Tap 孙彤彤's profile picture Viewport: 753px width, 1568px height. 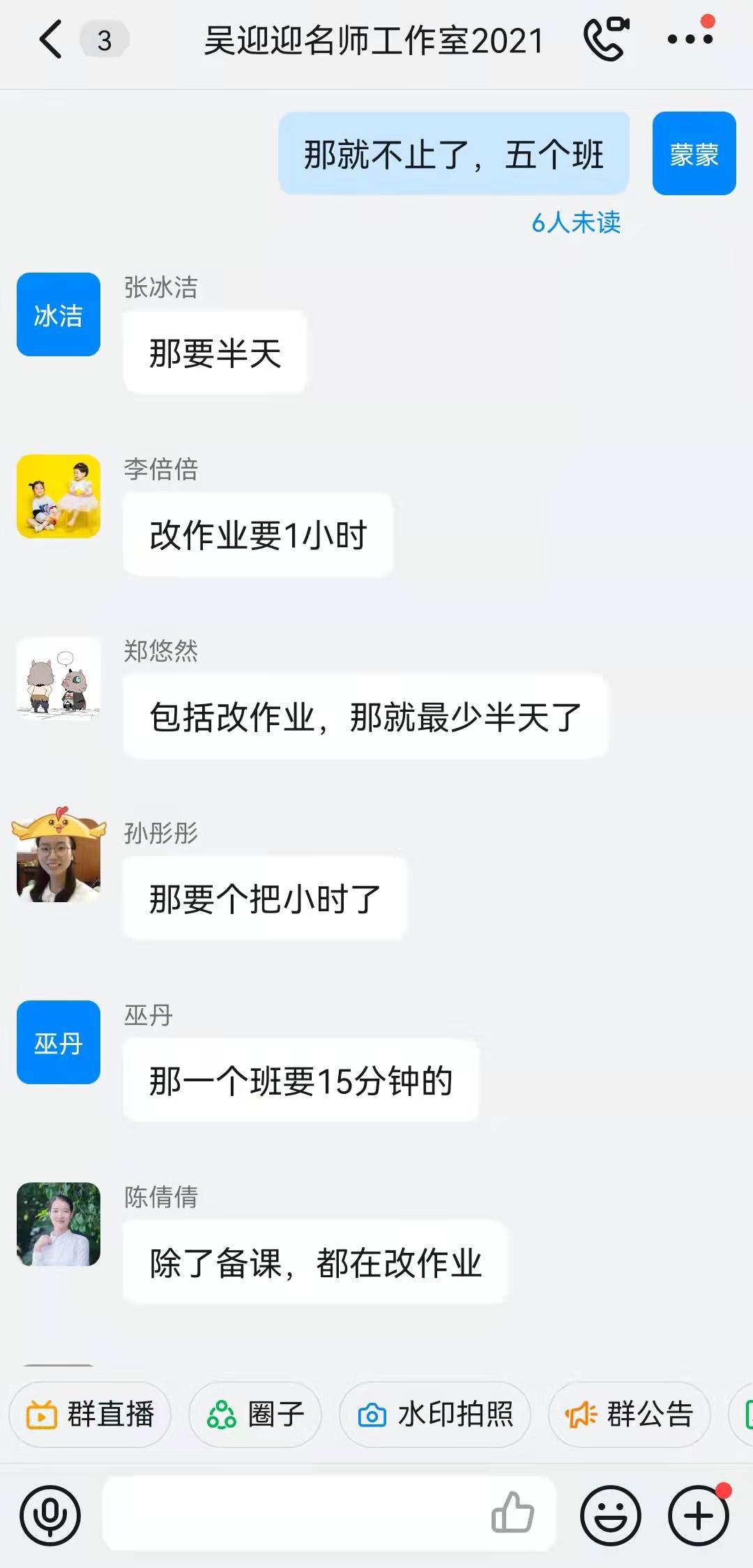click(x=59, y=859)
